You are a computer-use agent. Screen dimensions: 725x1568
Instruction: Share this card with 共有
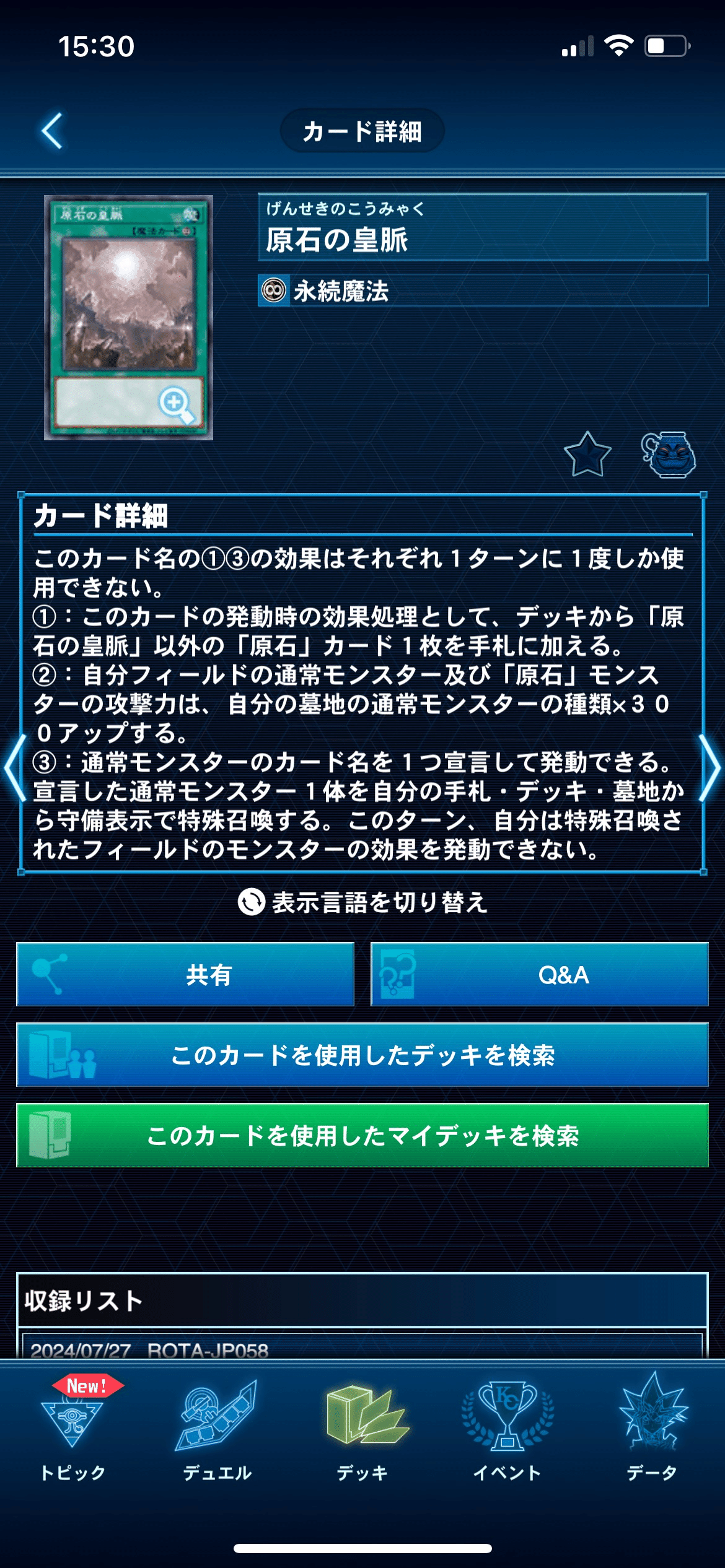coord(185,975)
